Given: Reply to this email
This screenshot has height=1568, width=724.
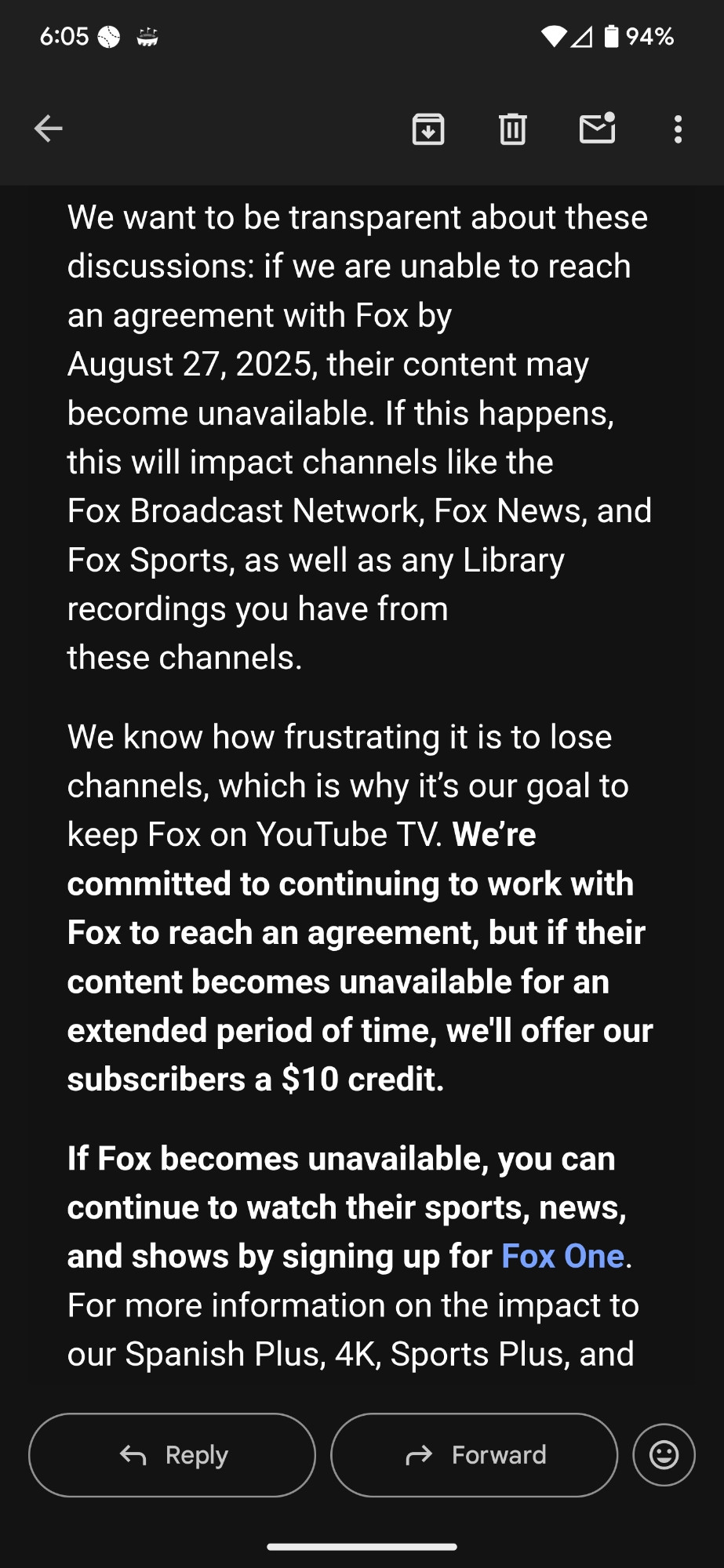Looking at the screenshot, I should point(172,1455).
